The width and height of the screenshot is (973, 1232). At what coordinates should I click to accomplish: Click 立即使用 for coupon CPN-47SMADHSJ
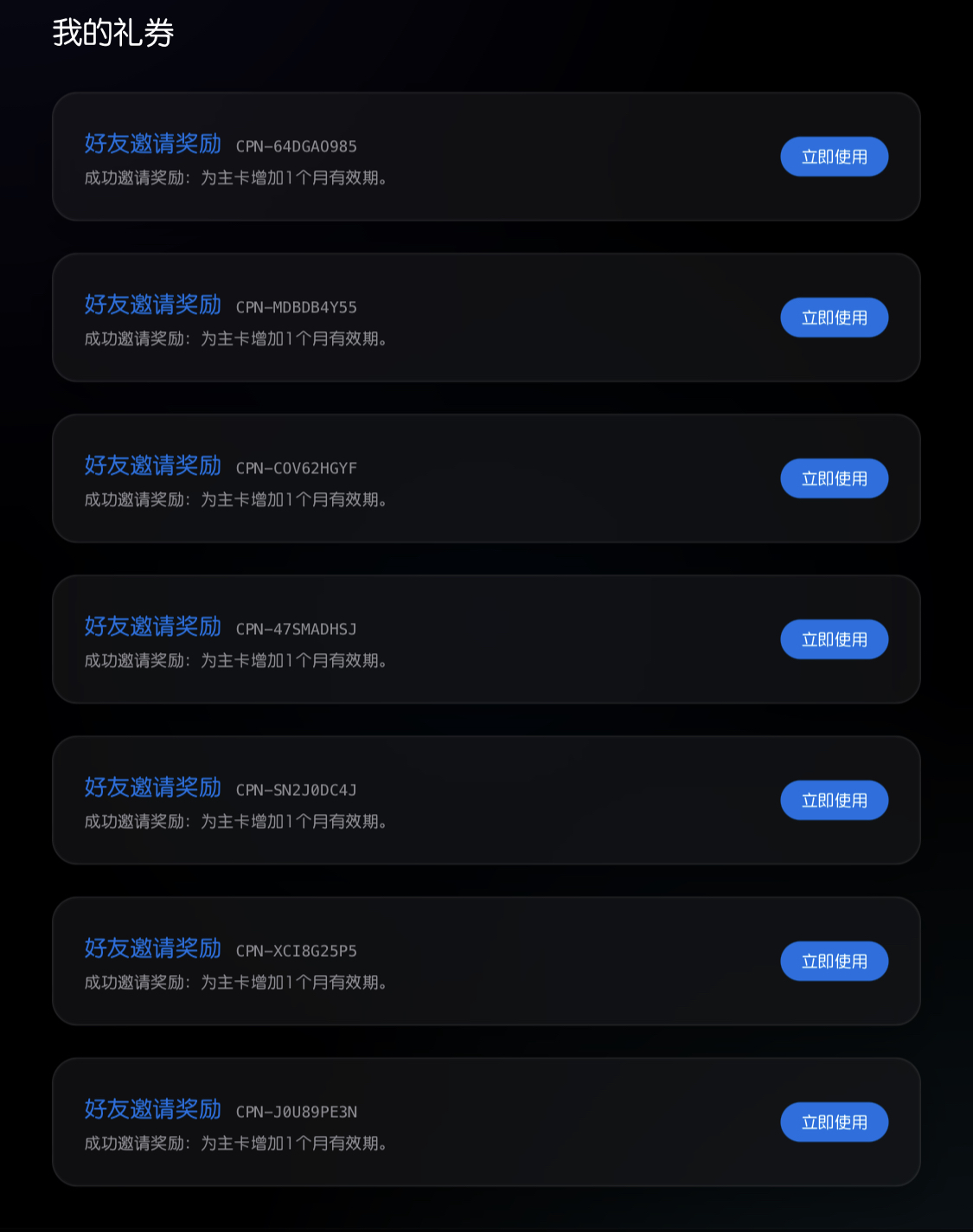click(834, 639)
